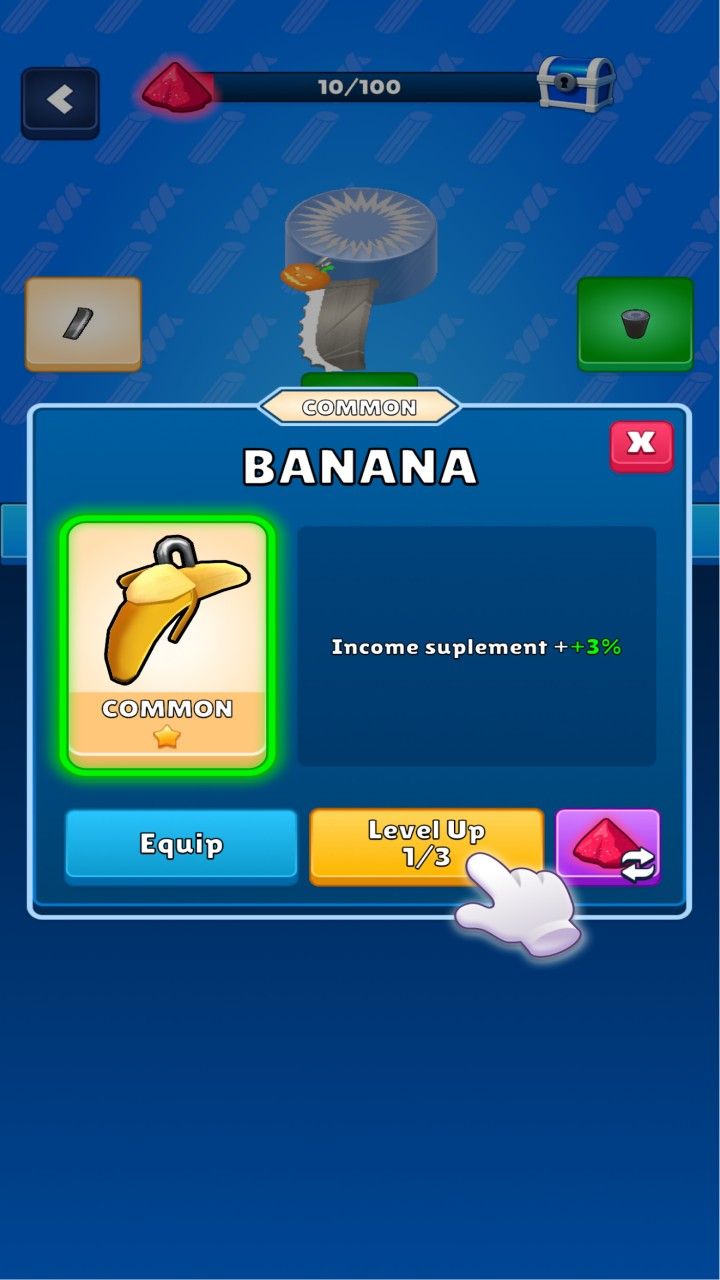Tap the Equip button
720x1280 pixels.
(181, 844)
